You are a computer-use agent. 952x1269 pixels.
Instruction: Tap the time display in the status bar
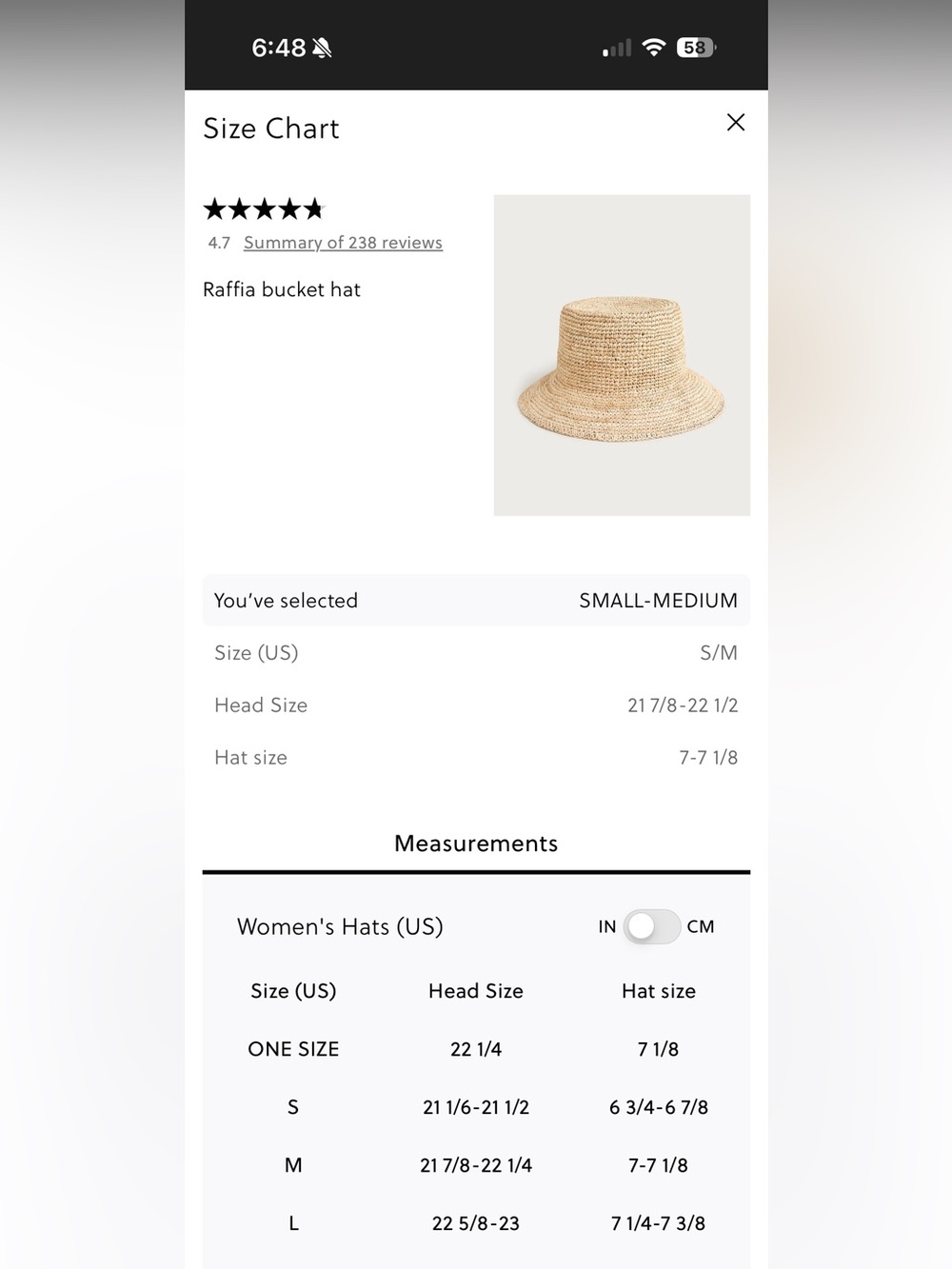pyautogui.click(x=278, y=47)
